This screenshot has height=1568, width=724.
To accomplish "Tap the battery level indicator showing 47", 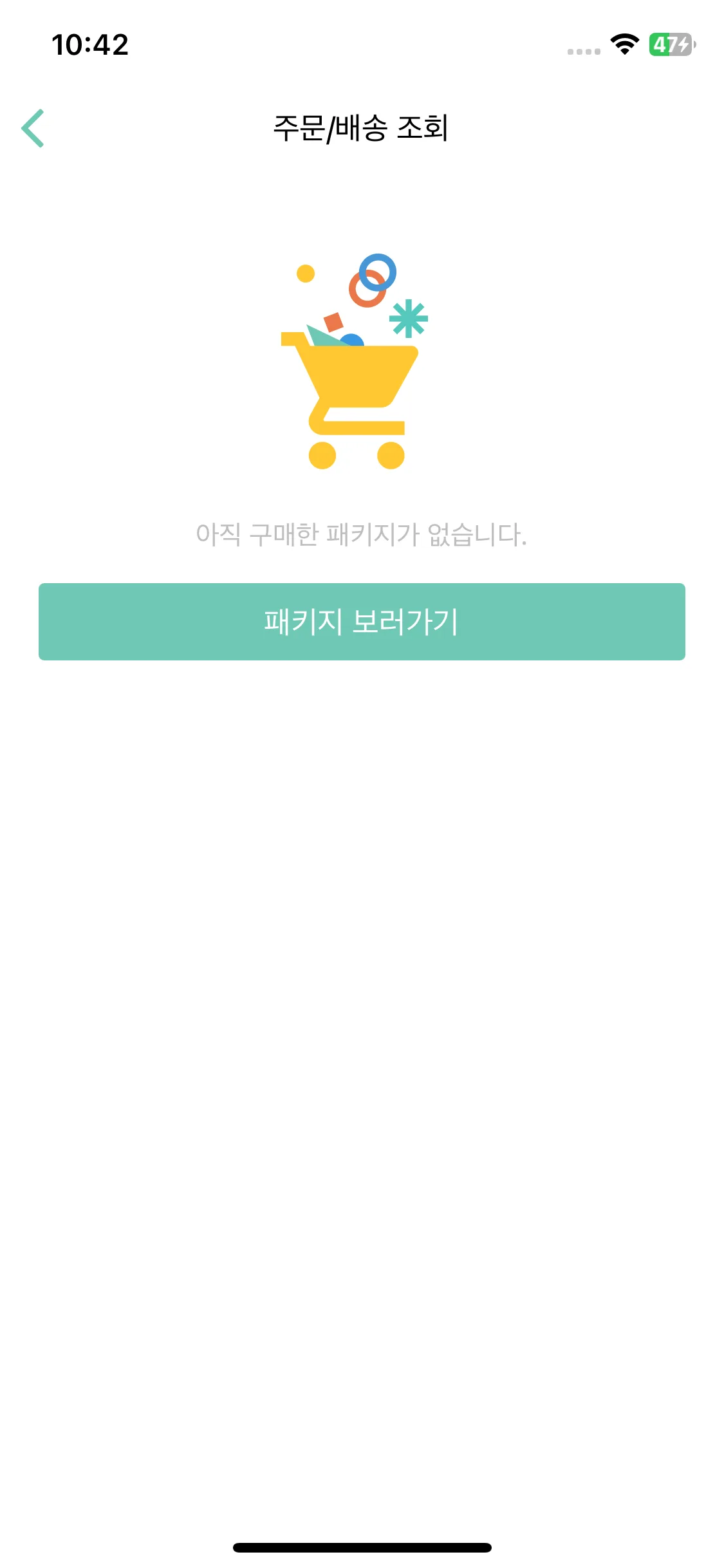I will [671, 45].
